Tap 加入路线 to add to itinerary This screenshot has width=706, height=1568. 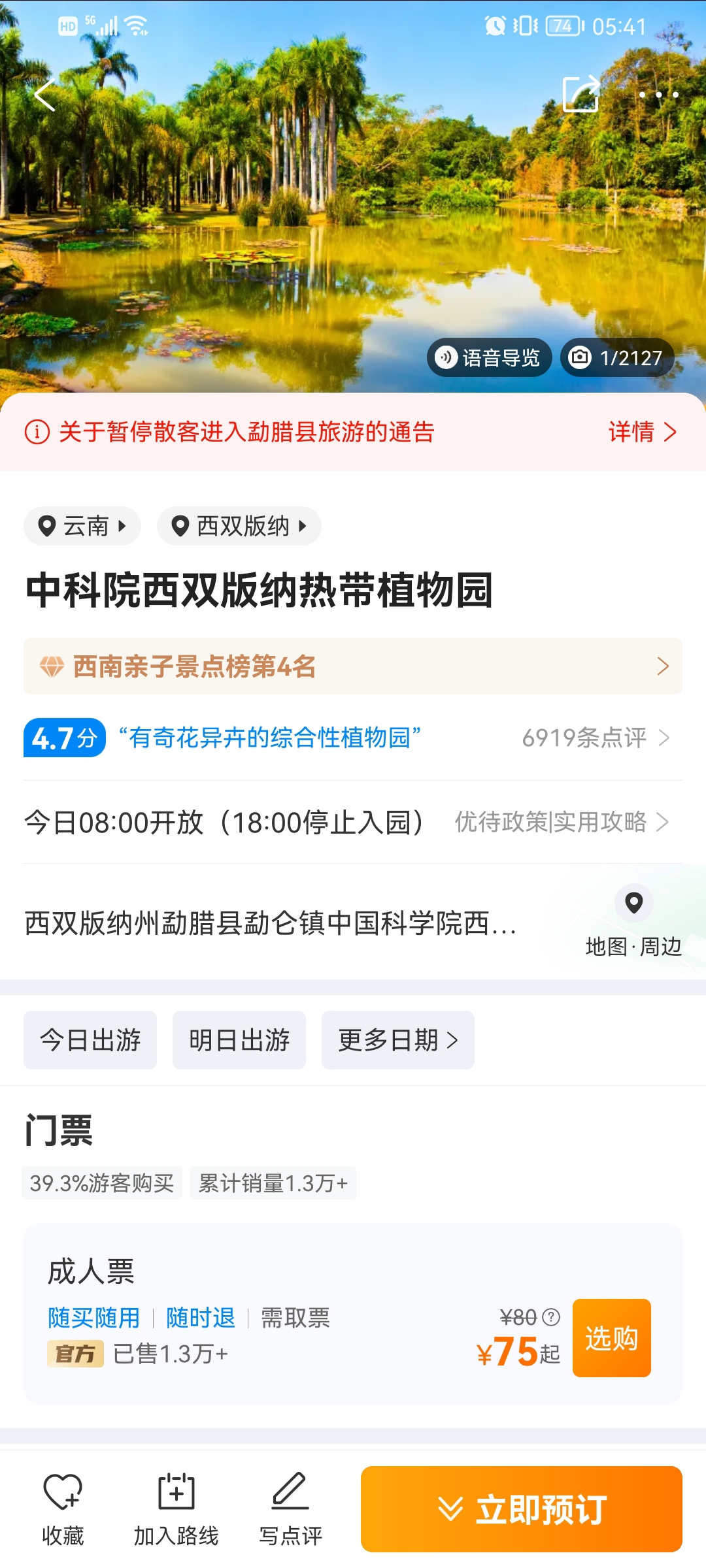click(x=176, y=1509)
